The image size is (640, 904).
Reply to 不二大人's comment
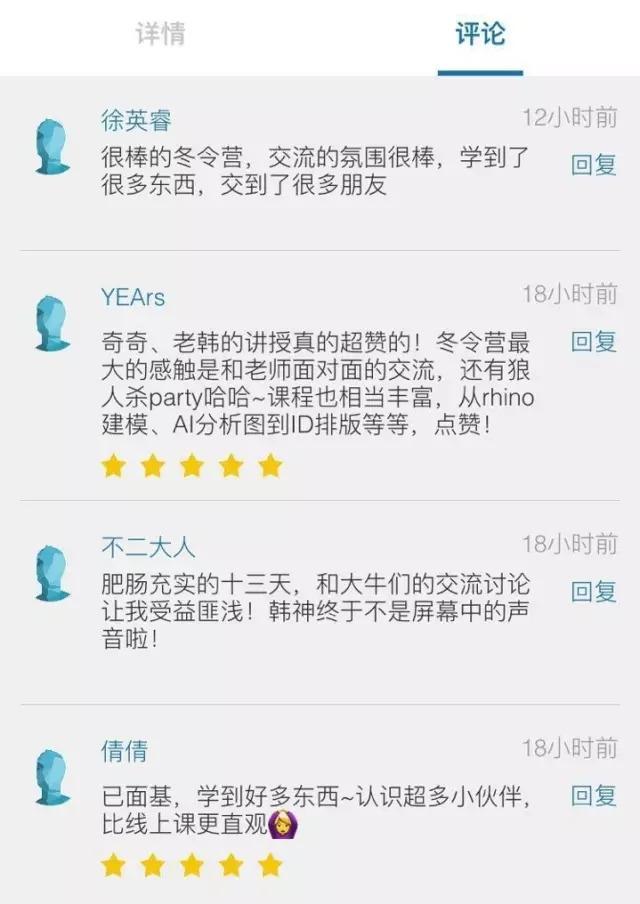pyautogui.click(x=594, y=591)
